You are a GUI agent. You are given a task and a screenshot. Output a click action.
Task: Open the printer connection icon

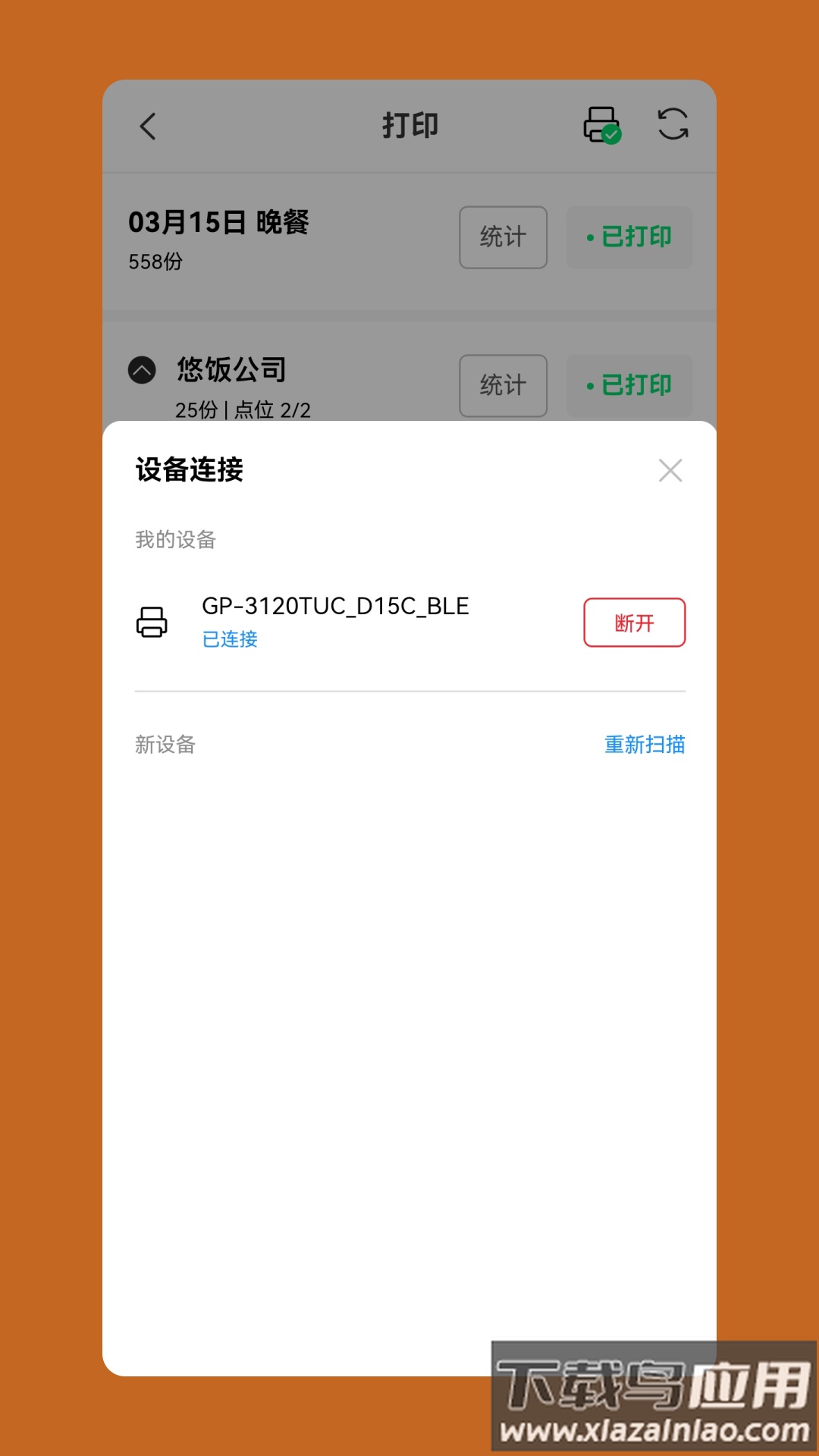(x=602, y=124)
